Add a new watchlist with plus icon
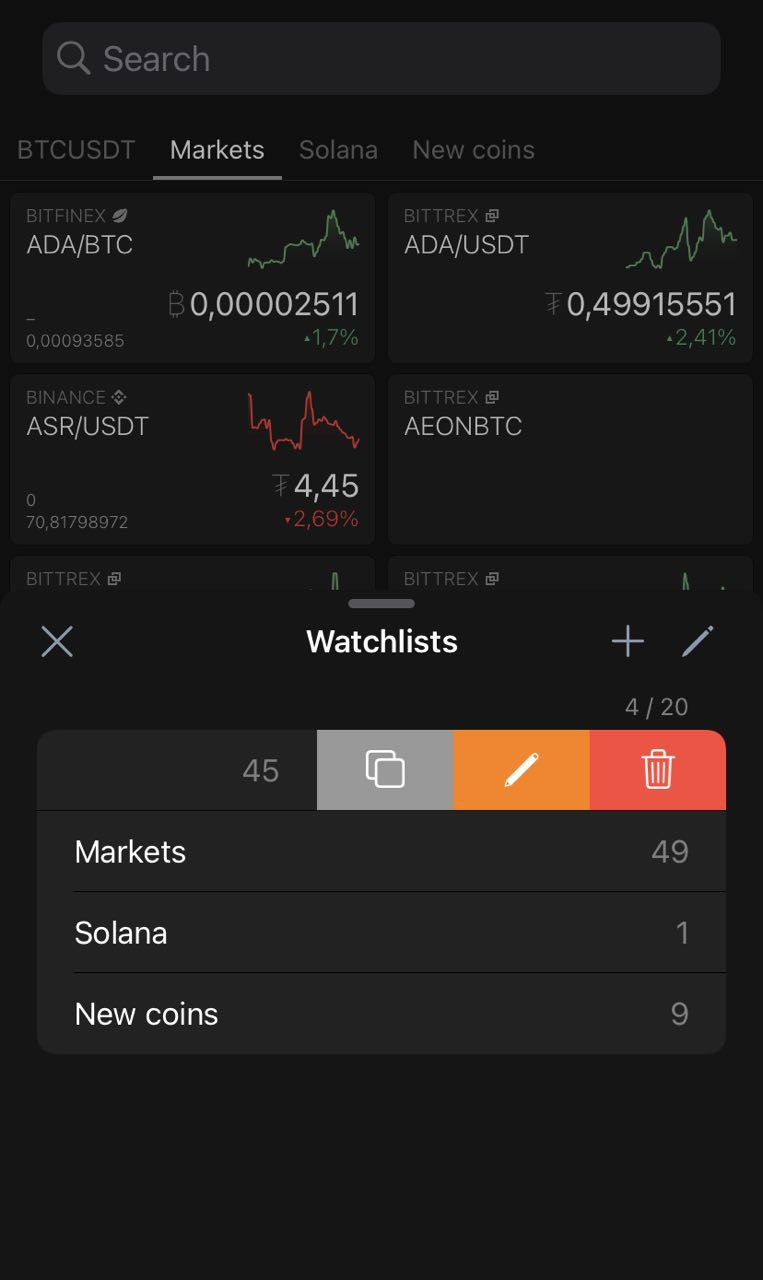This screenshot has height=1280, width=763. point(628,641)
